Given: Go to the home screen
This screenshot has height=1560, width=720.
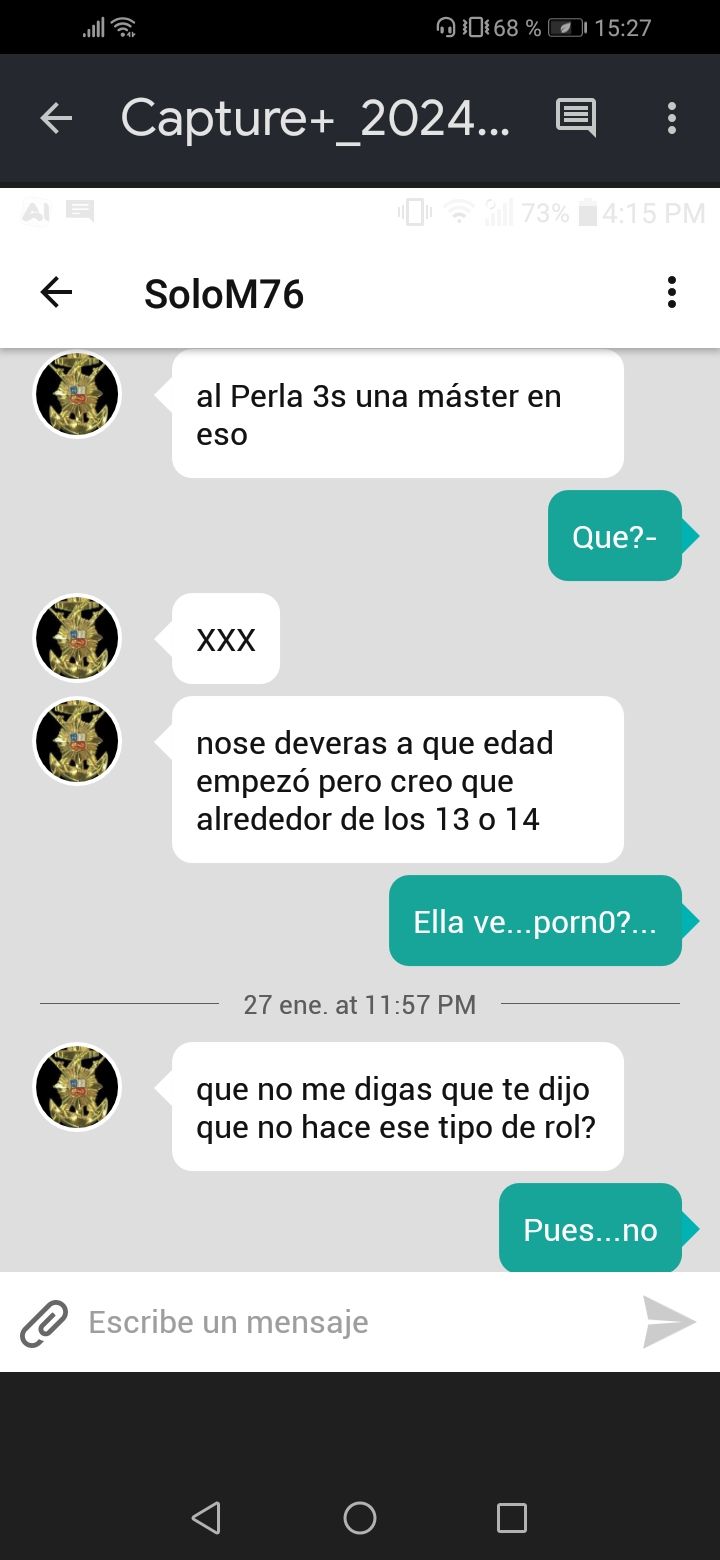Looking at the screenshot, I should coord(360,1518).
